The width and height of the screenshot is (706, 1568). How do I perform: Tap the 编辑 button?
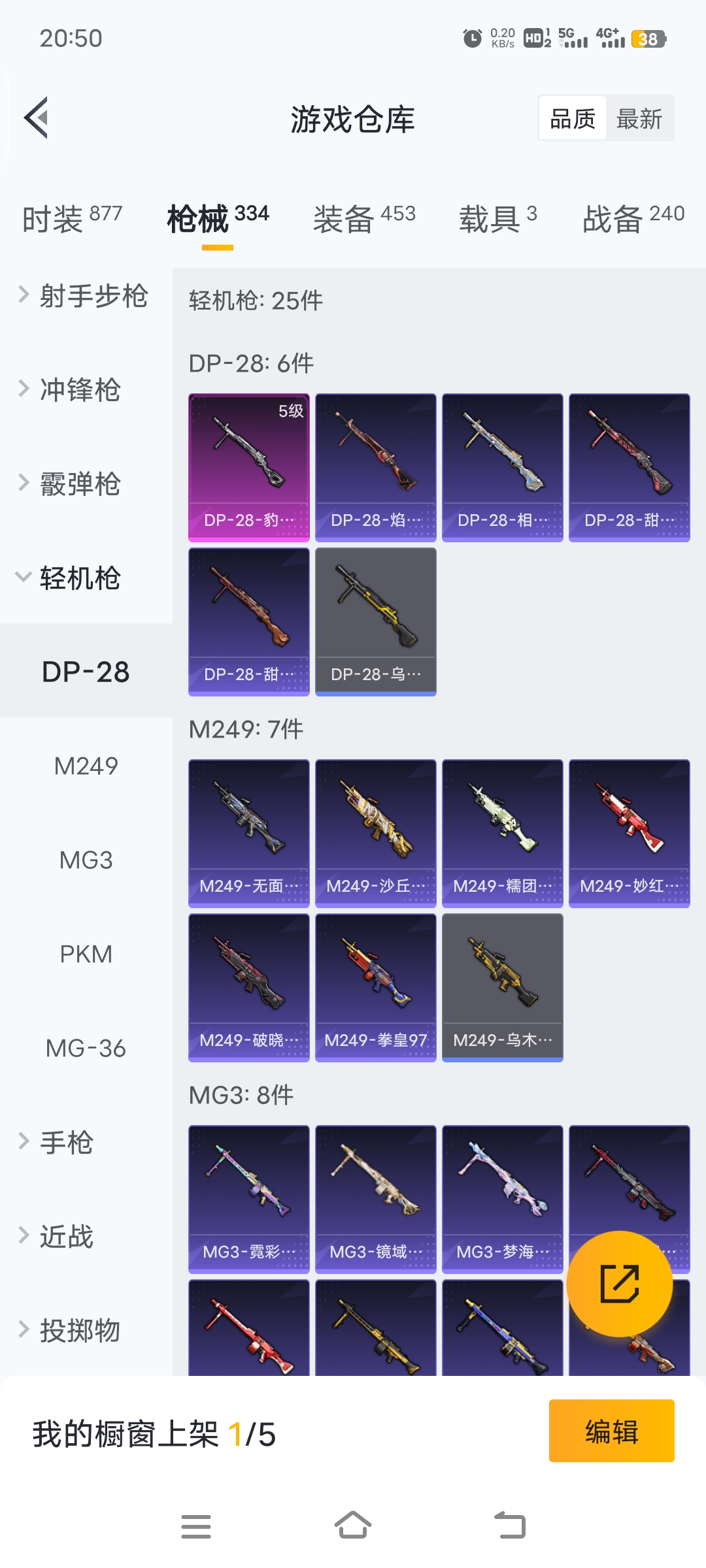[611, 1431]
